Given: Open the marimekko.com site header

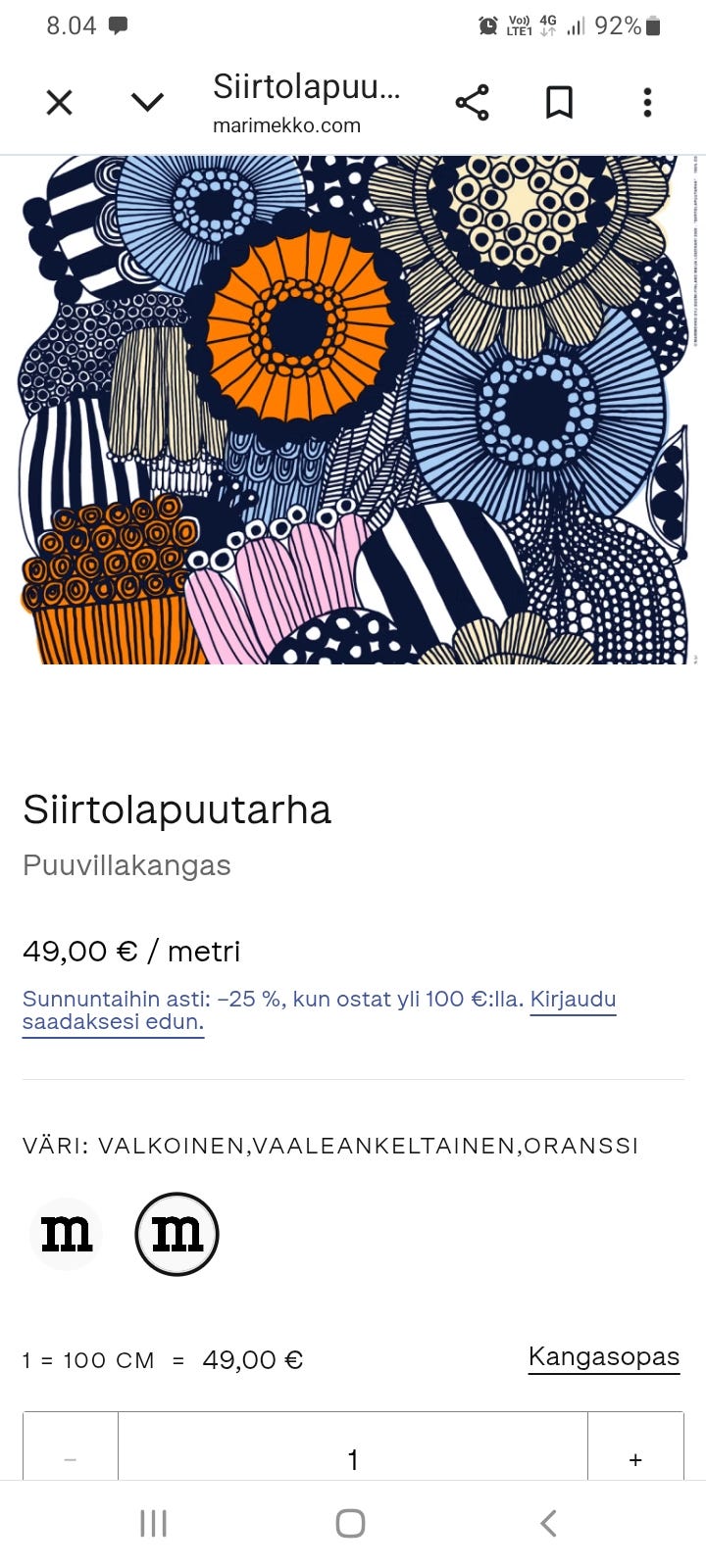Looking at the screenshot, I should [x=285, y=125].
